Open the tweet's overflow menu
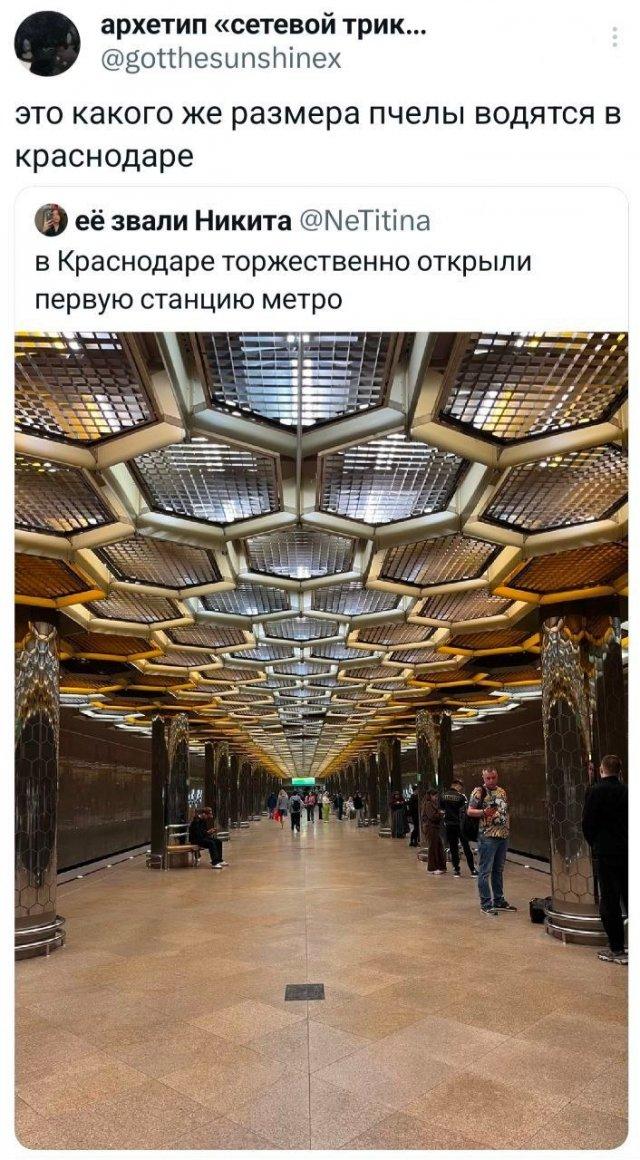 click(x=614, y=38)
